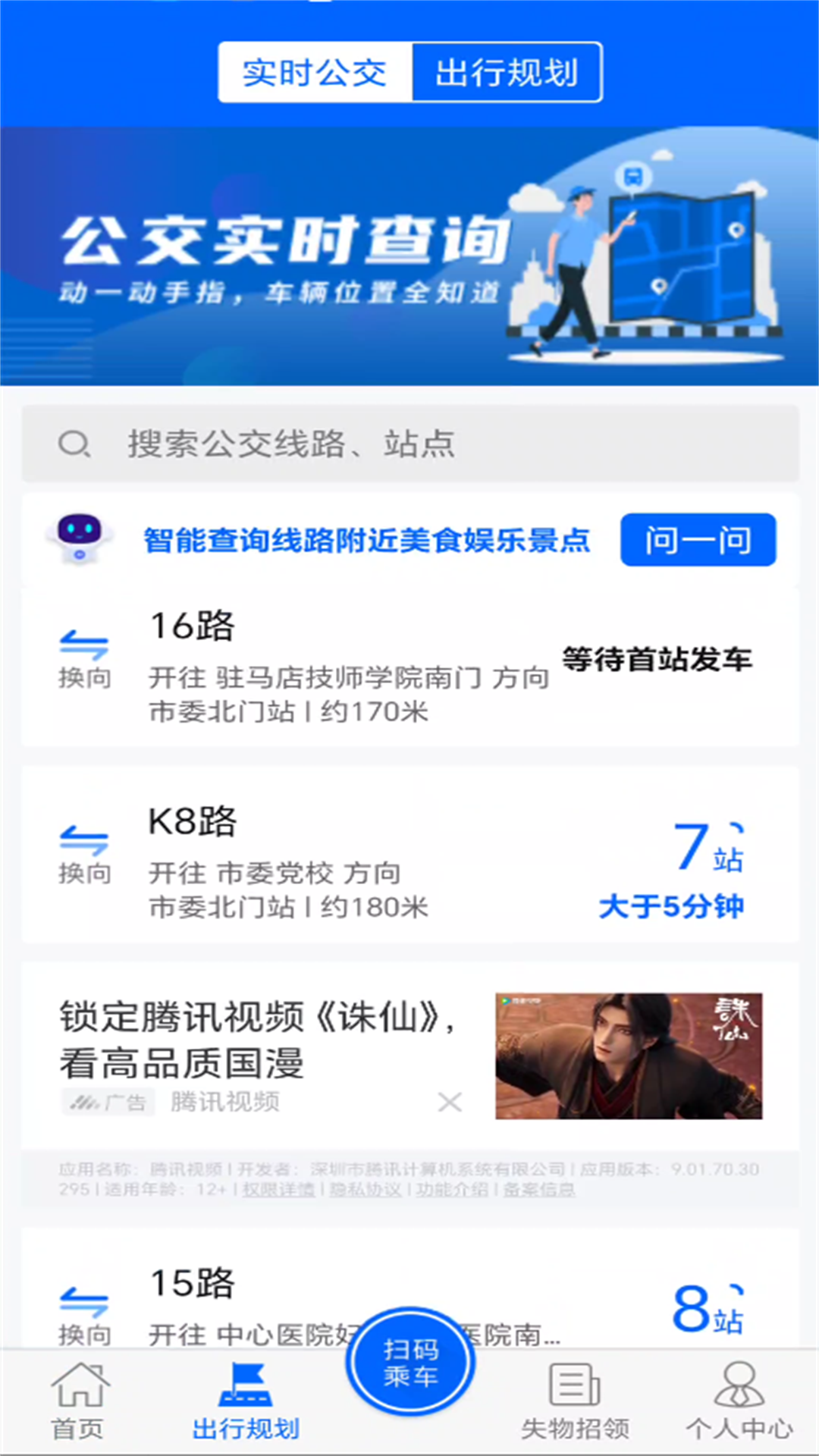Tap the 问一问 ask button

click(x=698, y=540)
